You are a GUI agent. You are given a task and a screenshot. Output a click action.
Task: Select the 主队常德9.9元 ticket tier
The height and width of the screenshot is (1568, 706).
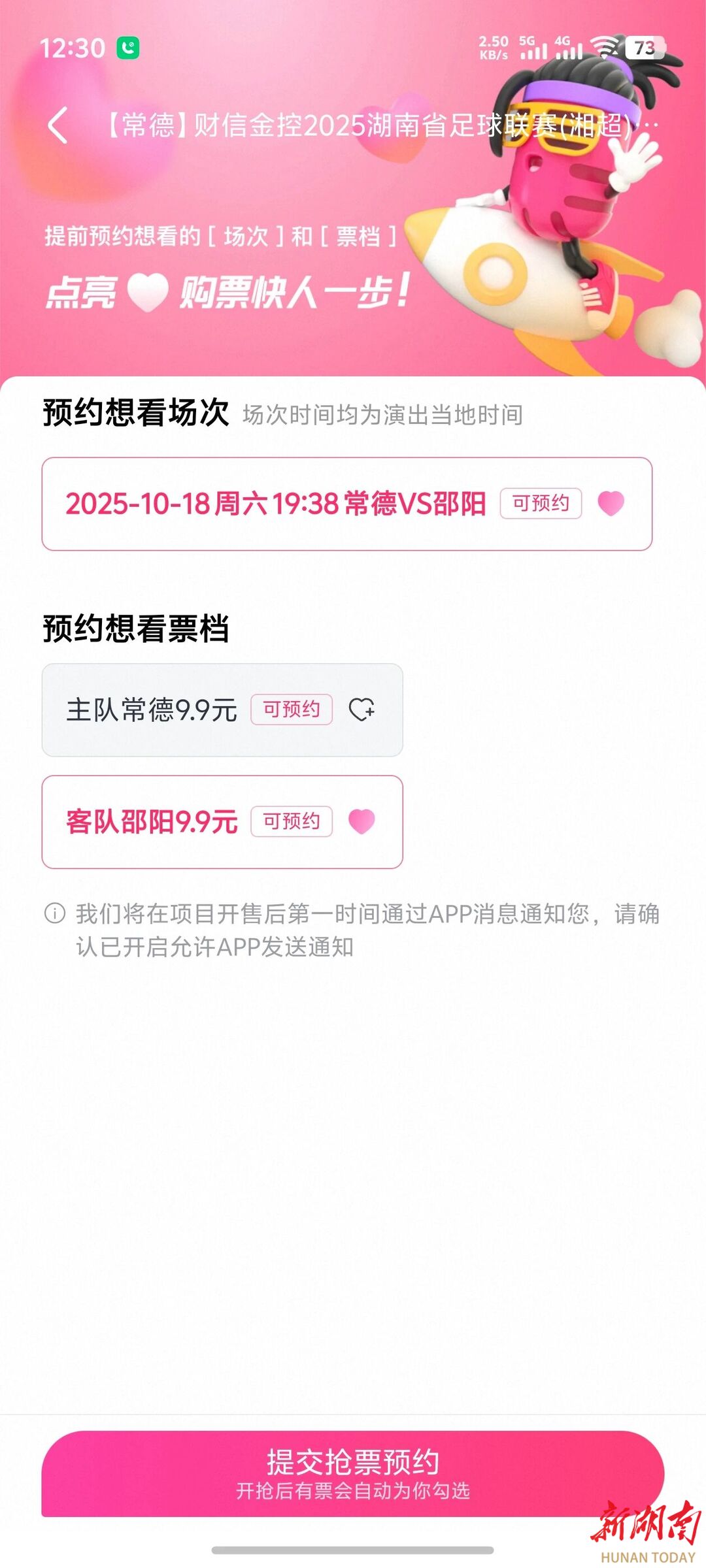click(x=222, y=710)
